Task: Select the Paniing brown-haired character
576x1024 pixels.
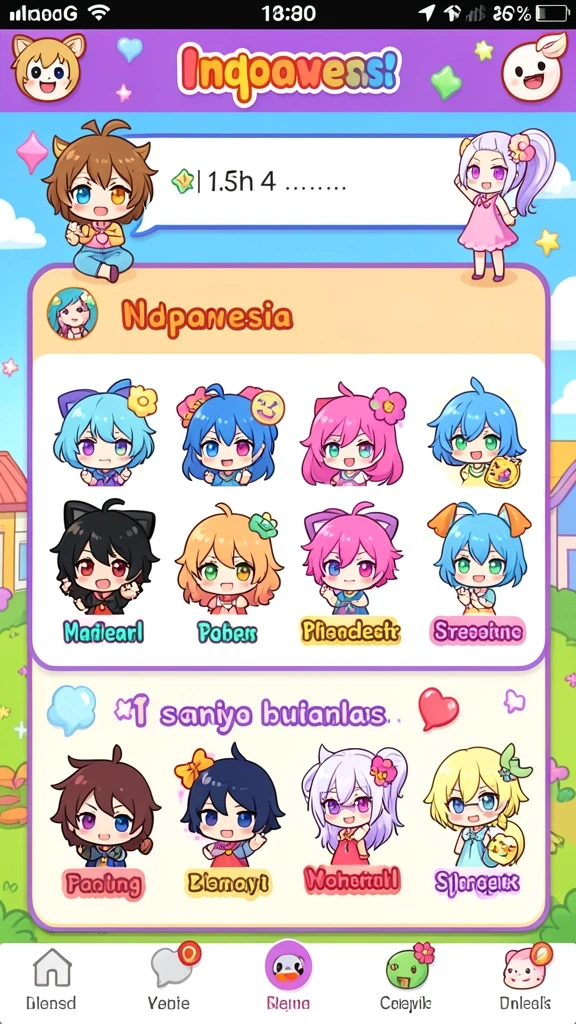Action: [104, 823]
